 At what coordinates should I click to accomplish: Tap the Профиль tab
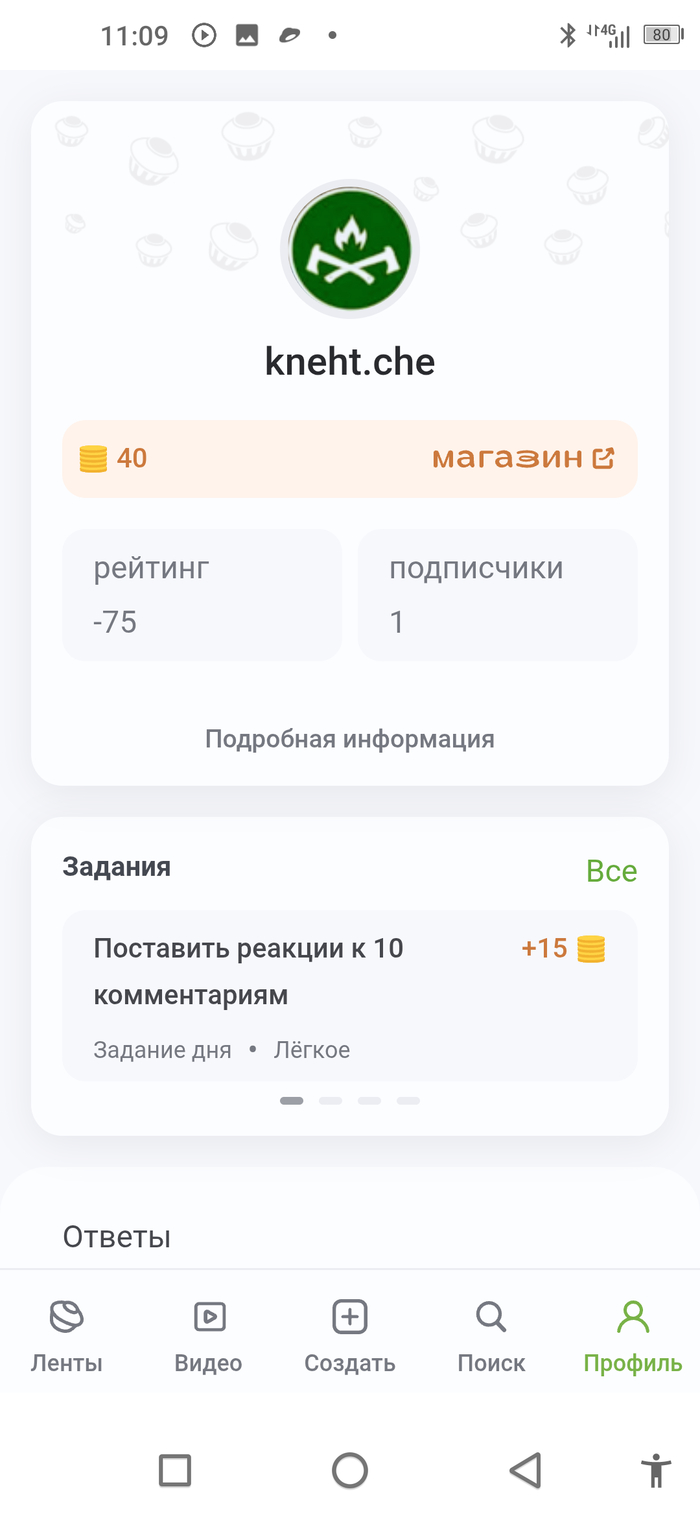pos(633,1335)
